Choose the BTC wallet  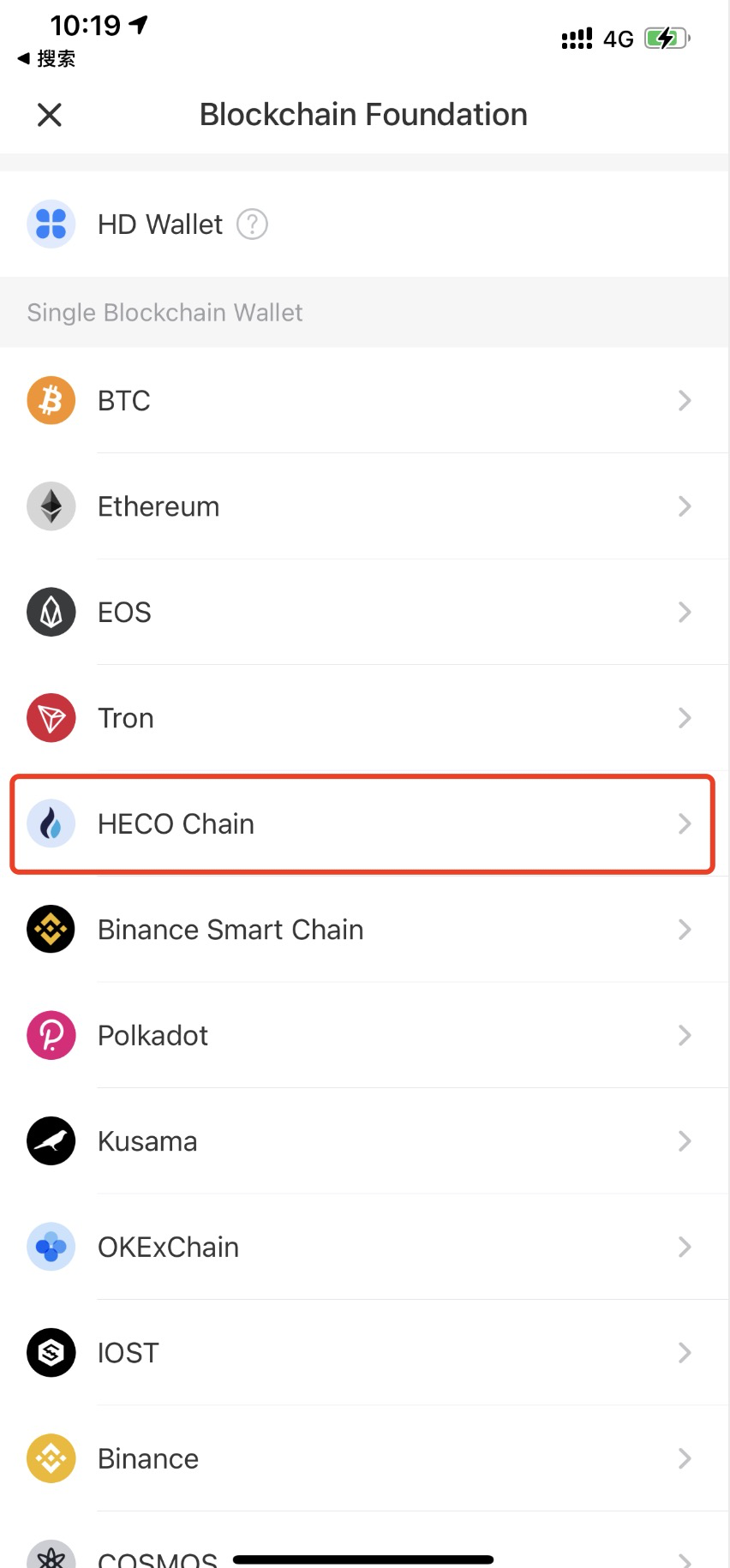click(x=364, y=400)
